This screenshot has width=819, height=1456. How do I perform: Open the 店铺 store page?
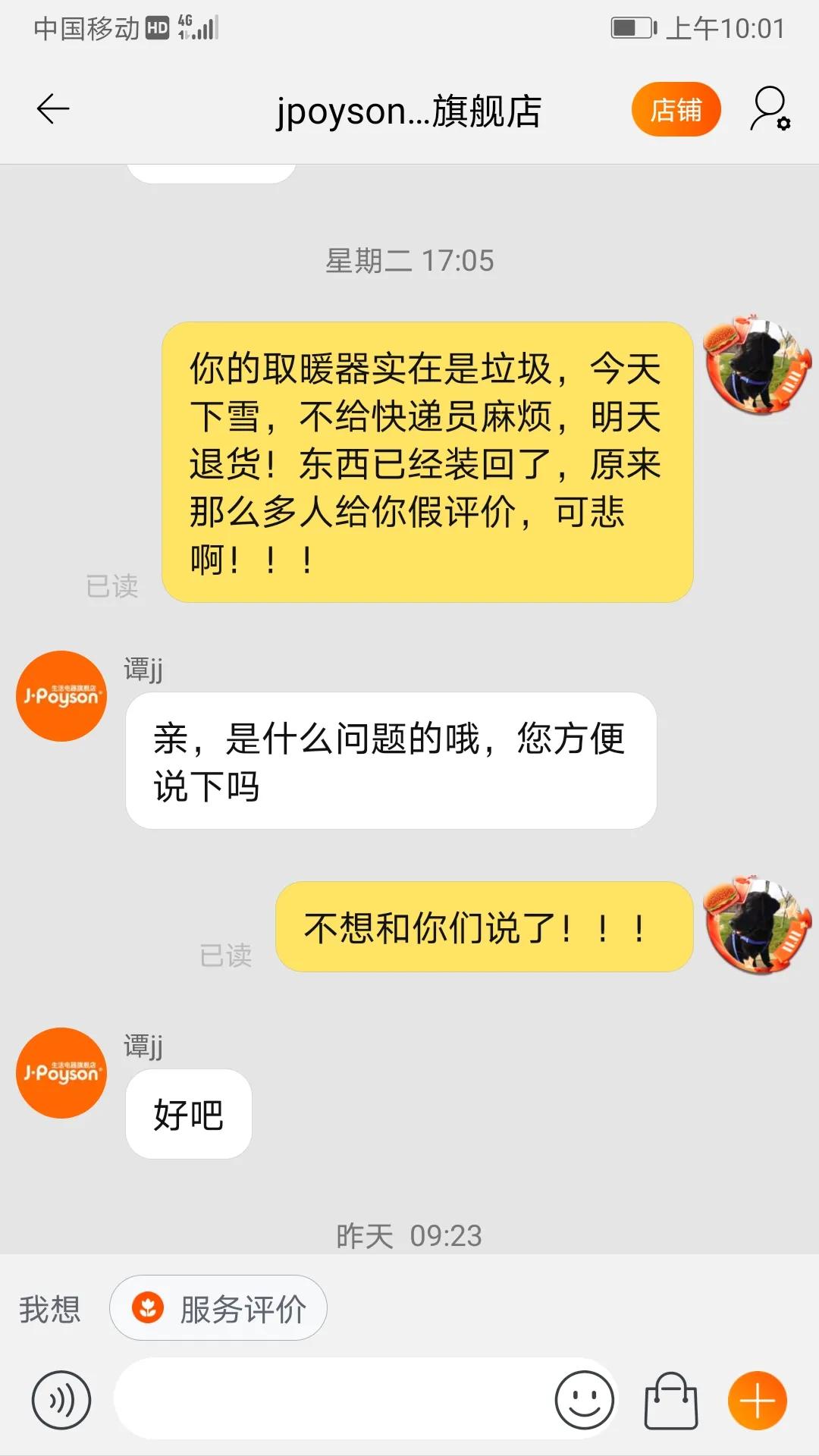[x=677, y=109]
